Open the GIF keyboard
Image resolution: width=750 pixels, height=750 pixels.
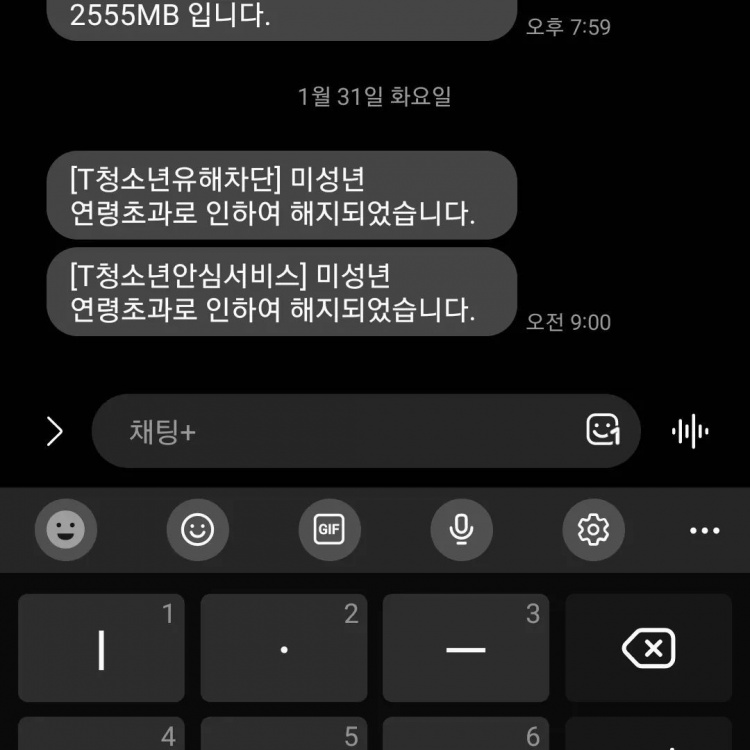(x=329, y=530)
